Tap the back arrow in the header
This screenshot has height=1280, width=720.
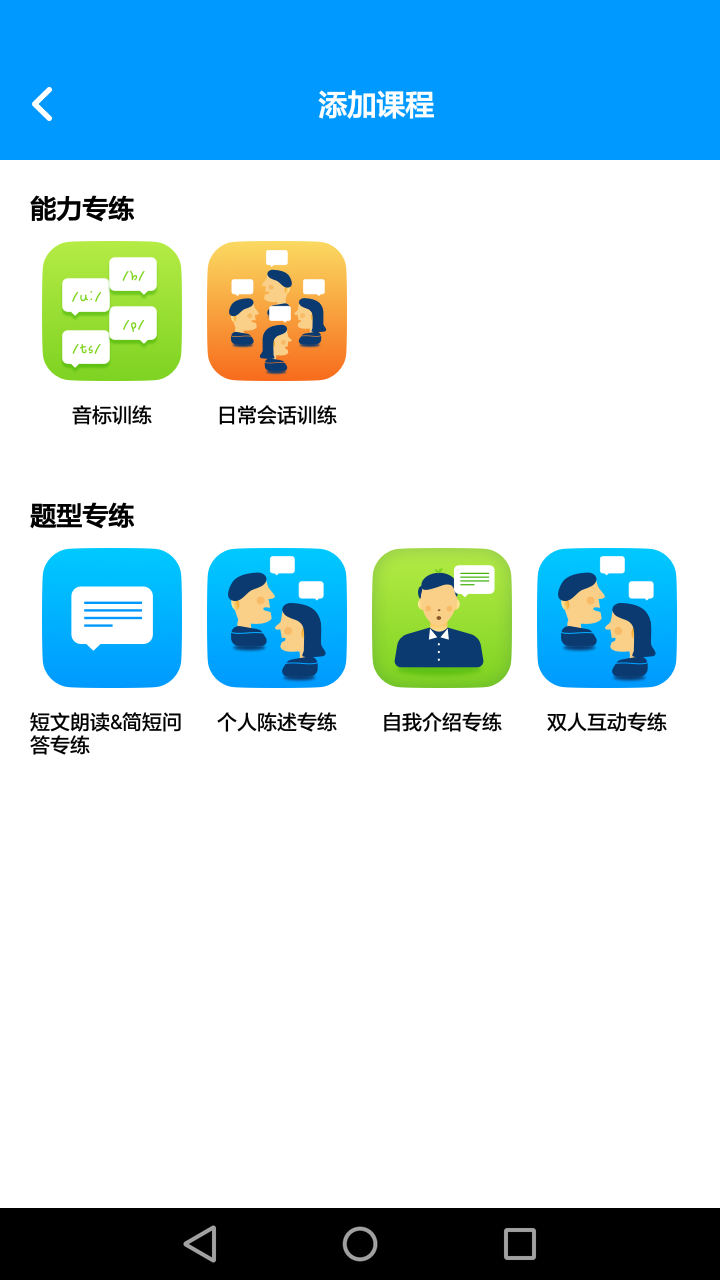pos(42,103)
